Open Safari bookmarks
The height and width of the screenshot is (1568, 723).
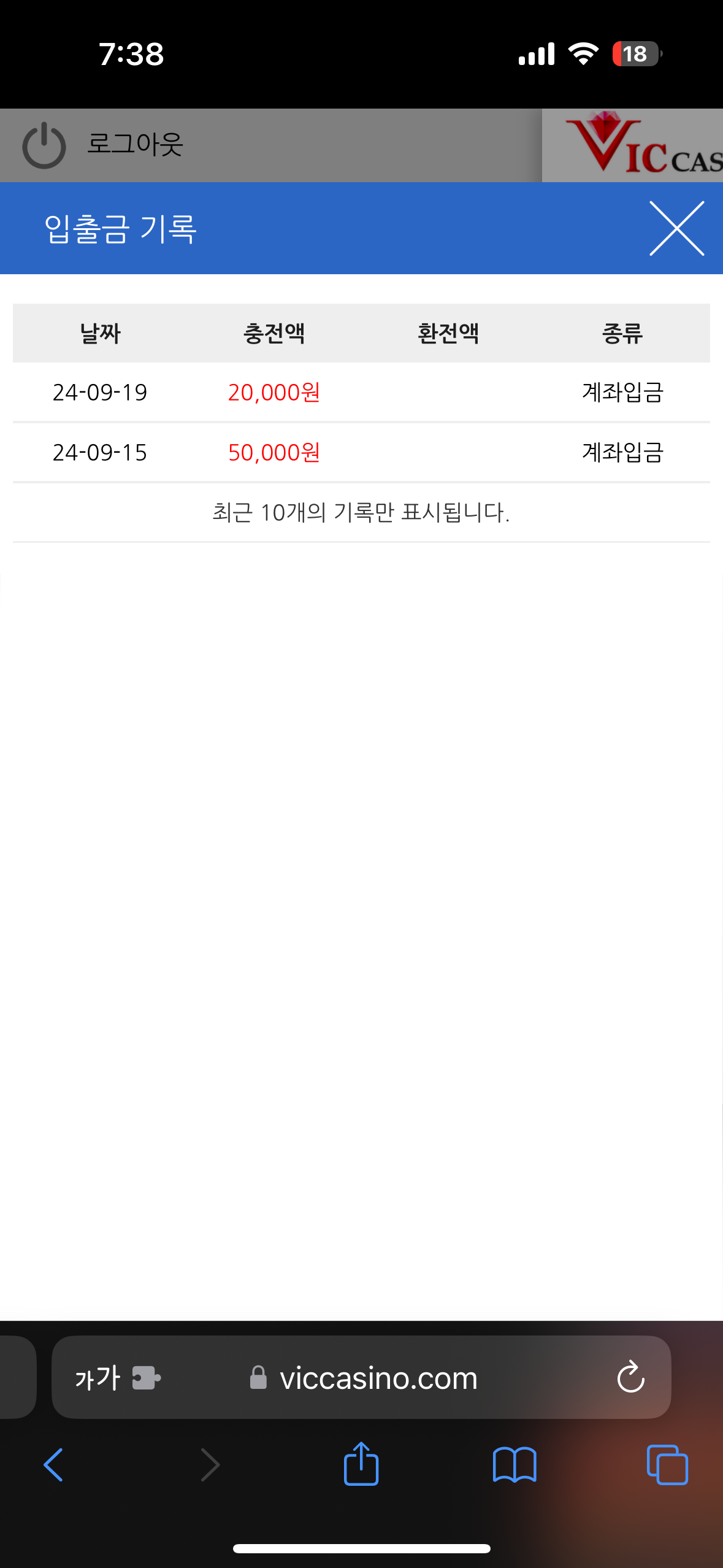point(515,1464)
